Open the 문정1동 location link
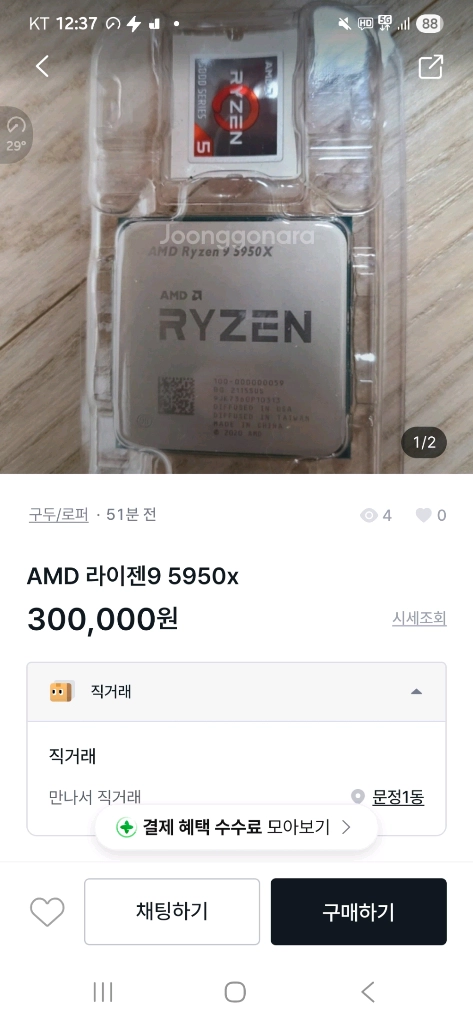Viewport: 473px width, 1024px height. click(398, 797)
